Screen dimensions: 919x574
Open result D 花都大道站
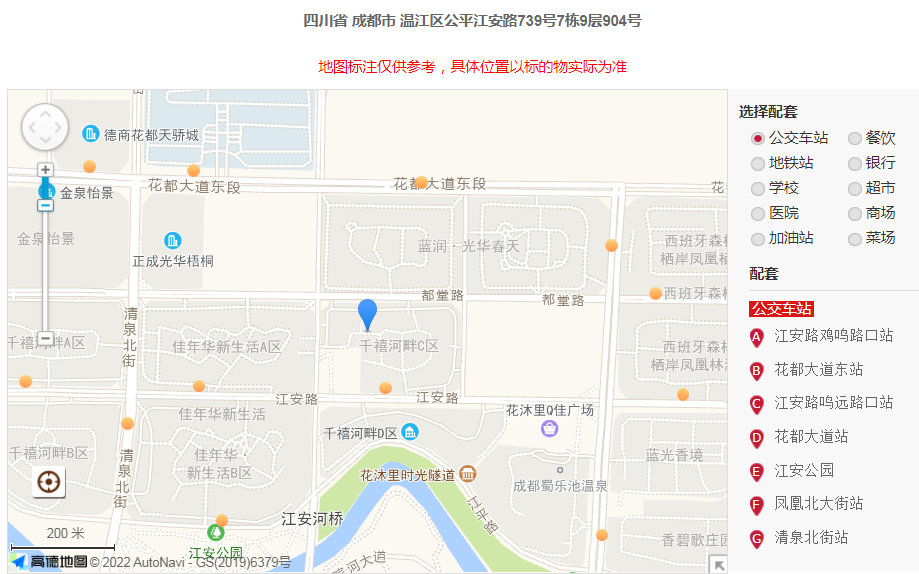pos(811,437)
